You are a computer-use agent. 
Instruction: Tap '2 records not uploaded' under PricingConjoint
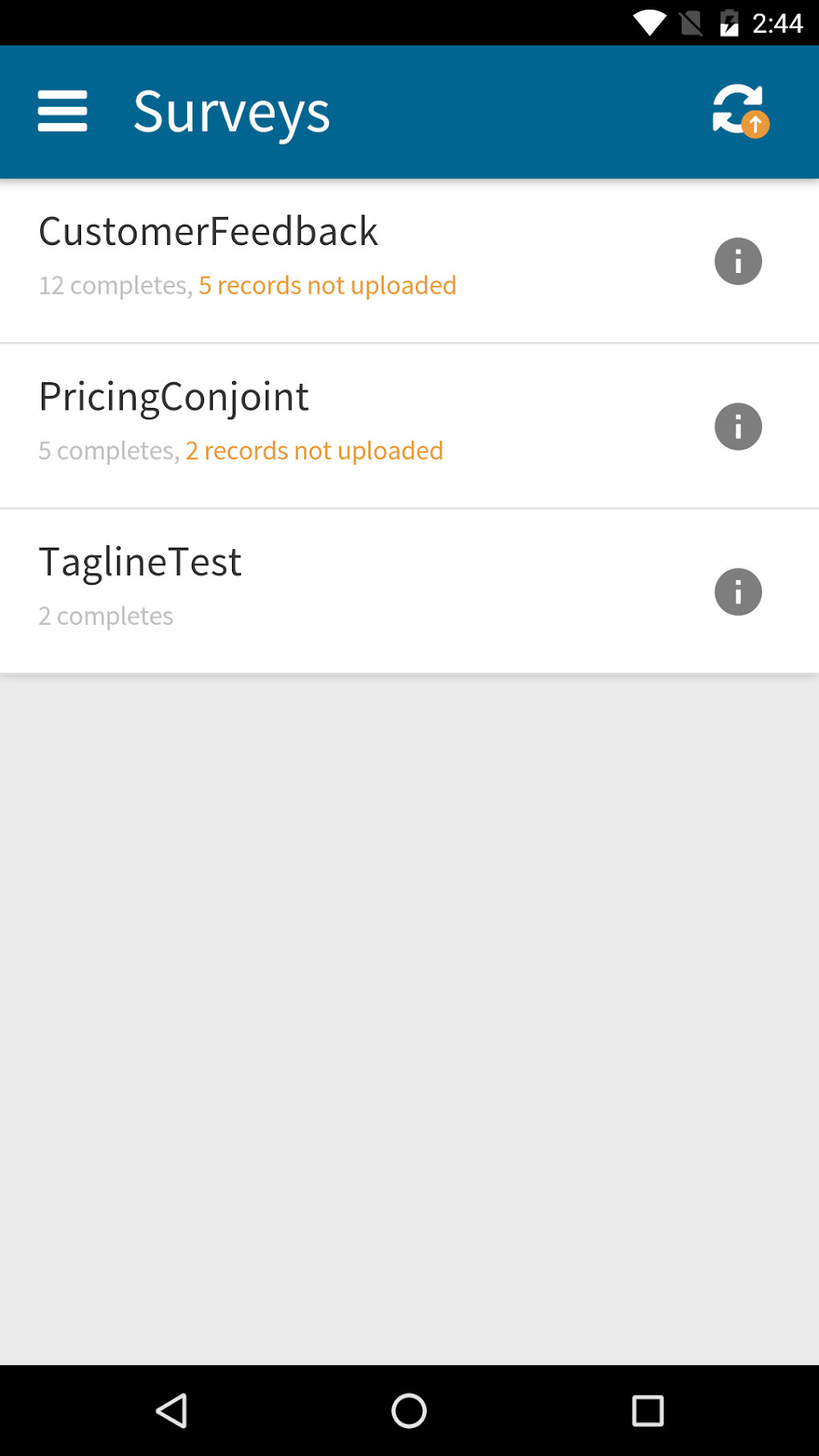[314, 451]
